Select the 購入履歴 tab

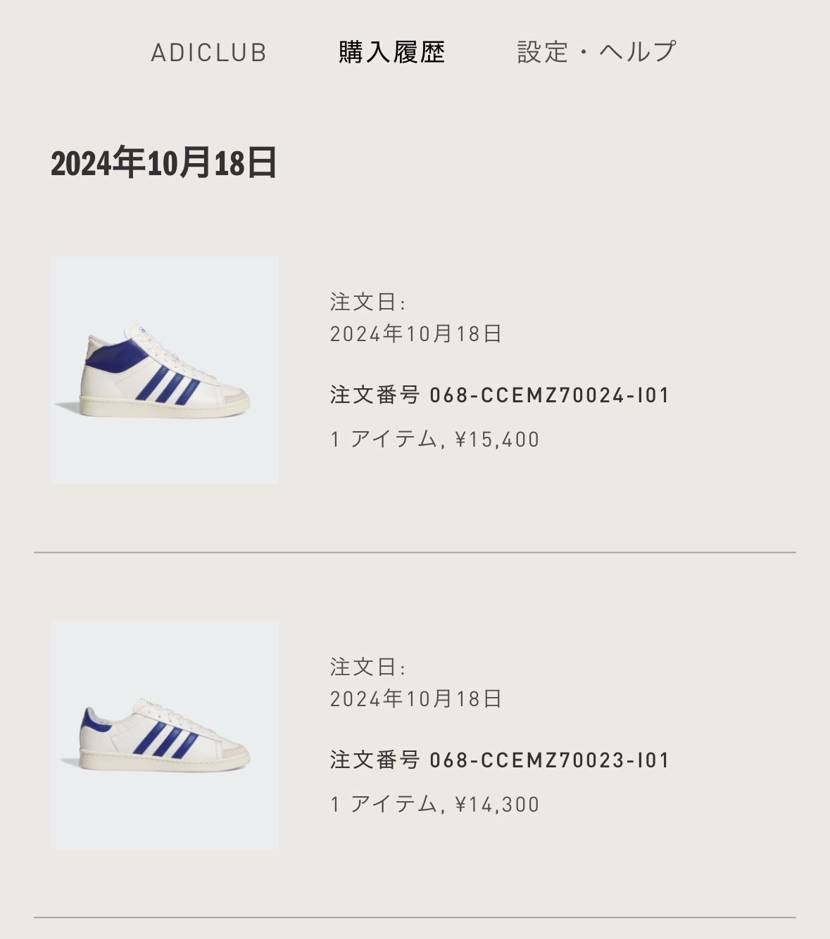coord(392,53)
